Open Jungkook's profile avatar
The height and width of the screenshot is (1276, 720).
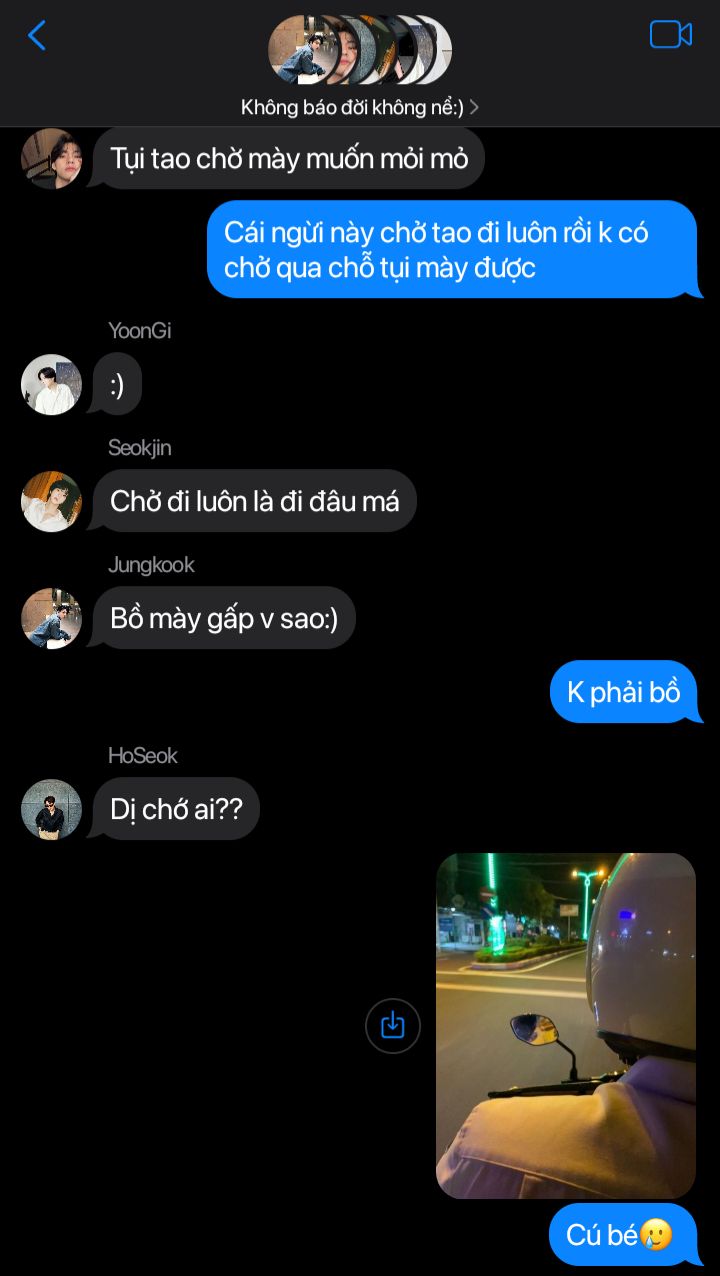(51, 618)
